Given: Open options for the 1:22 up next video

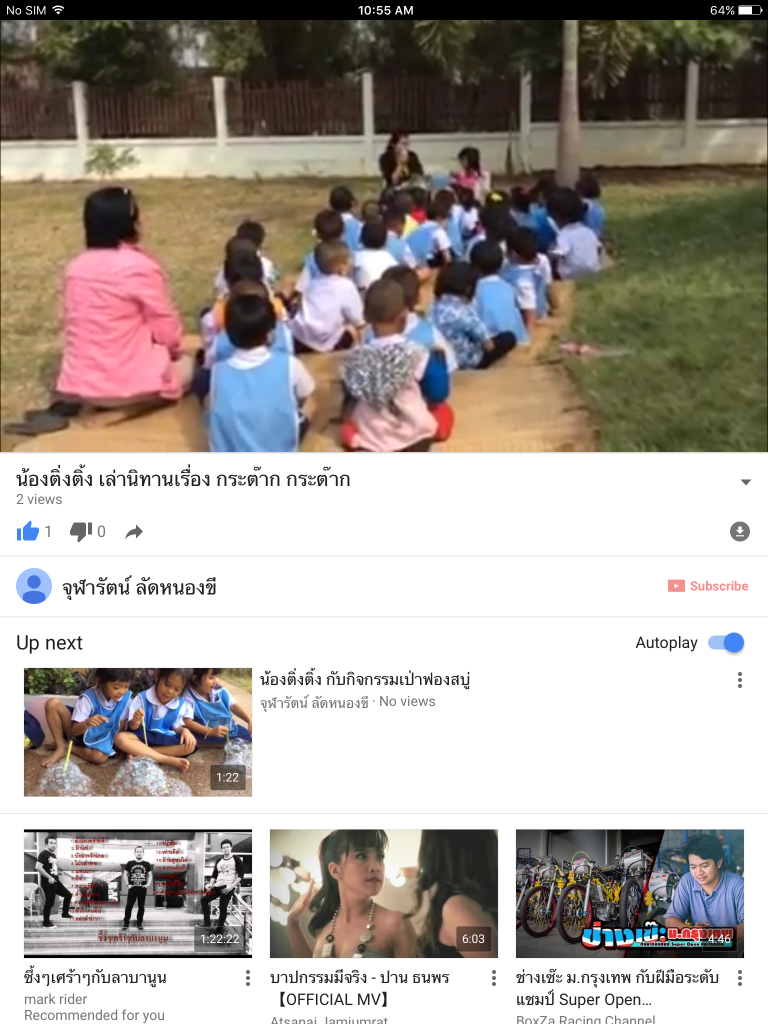Looking at the screenshot, I should point(740,680).
